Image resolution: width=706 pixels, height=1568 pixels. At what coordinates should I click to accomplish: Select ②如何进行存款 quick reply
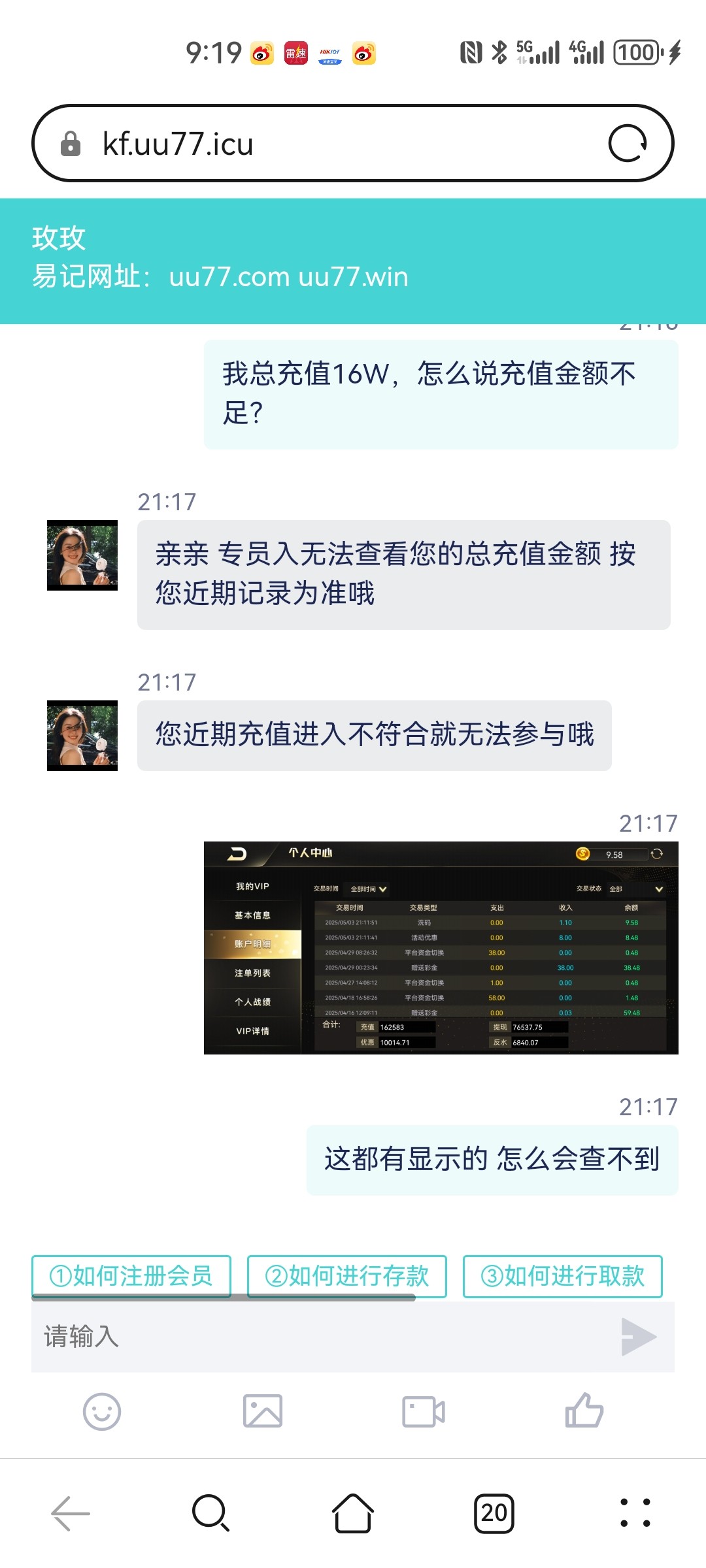[347, 1275]
